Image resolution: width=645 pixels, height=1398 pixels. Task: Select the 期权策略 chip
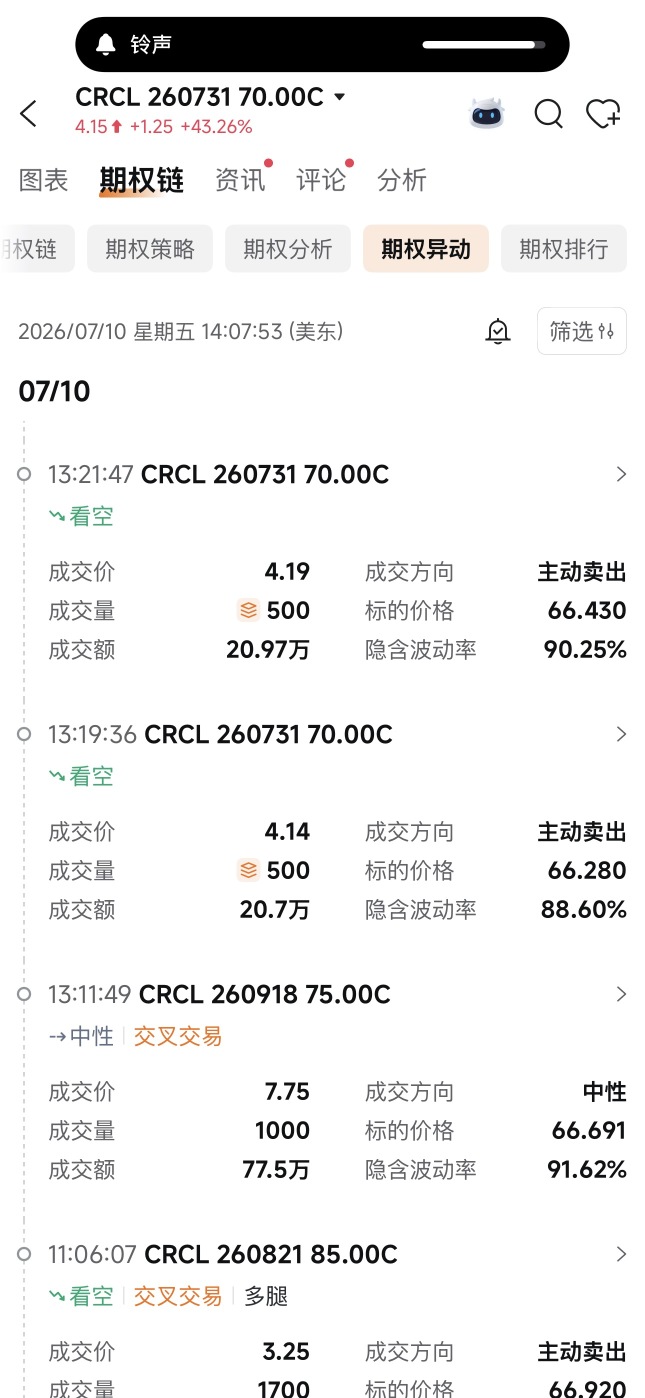pos(150,249)
